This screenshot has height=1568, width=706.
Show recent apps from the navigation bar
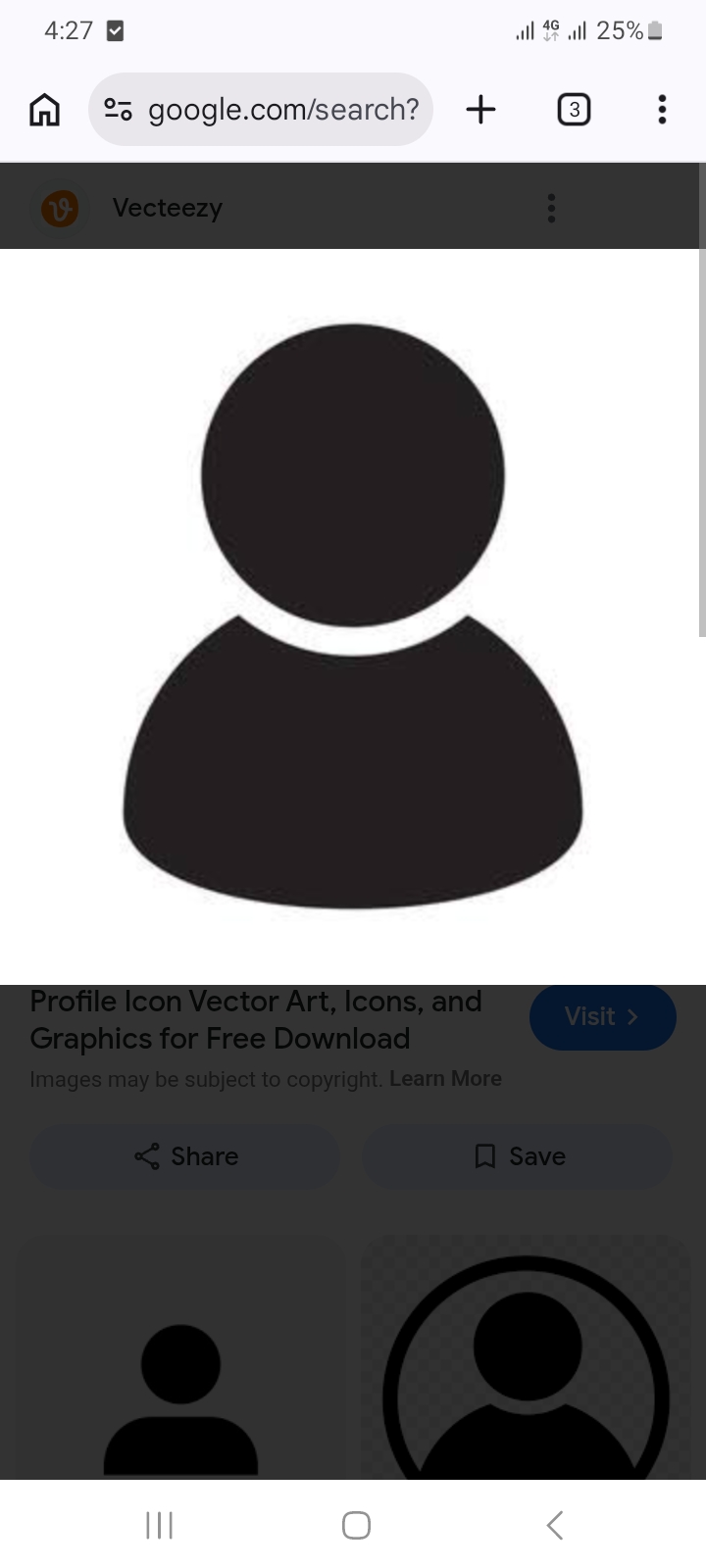(x=159, y=1525)
